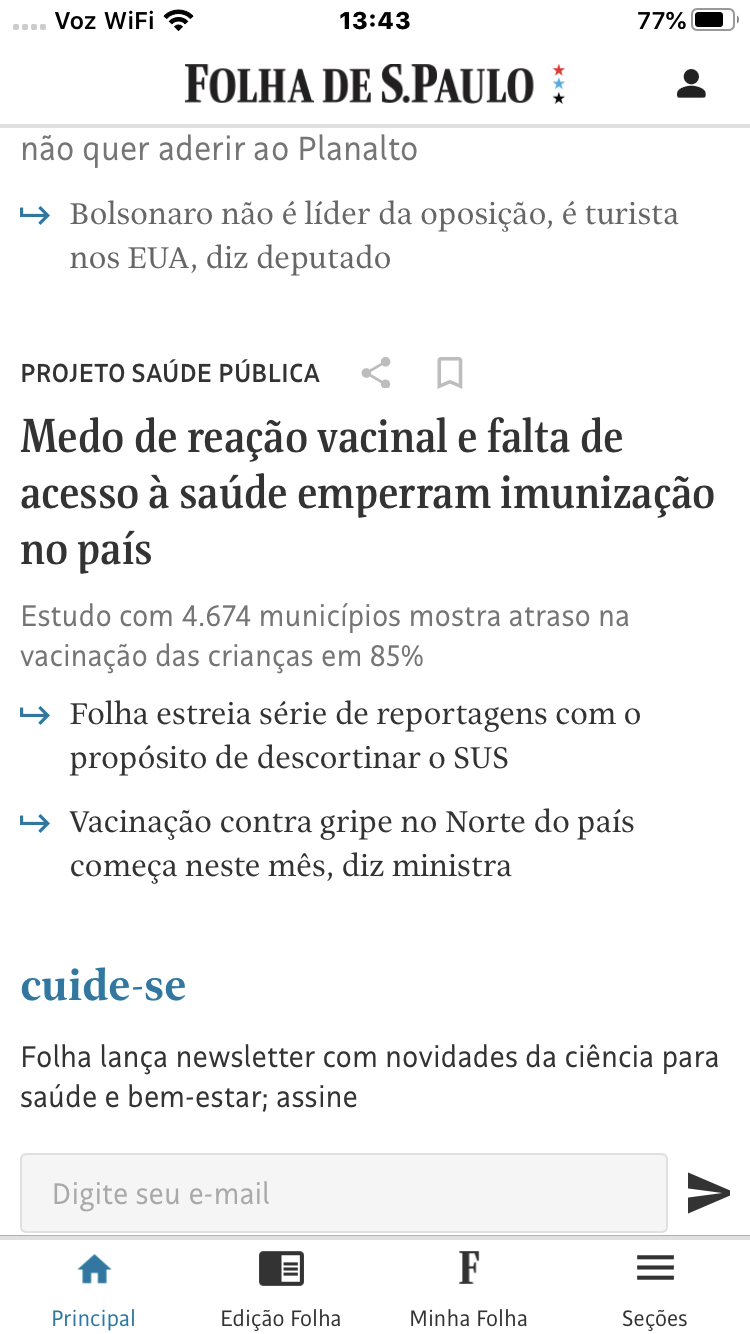Open the headline about medo de reação vacinal
750x1334 pixels.
(x=367, y=494)
